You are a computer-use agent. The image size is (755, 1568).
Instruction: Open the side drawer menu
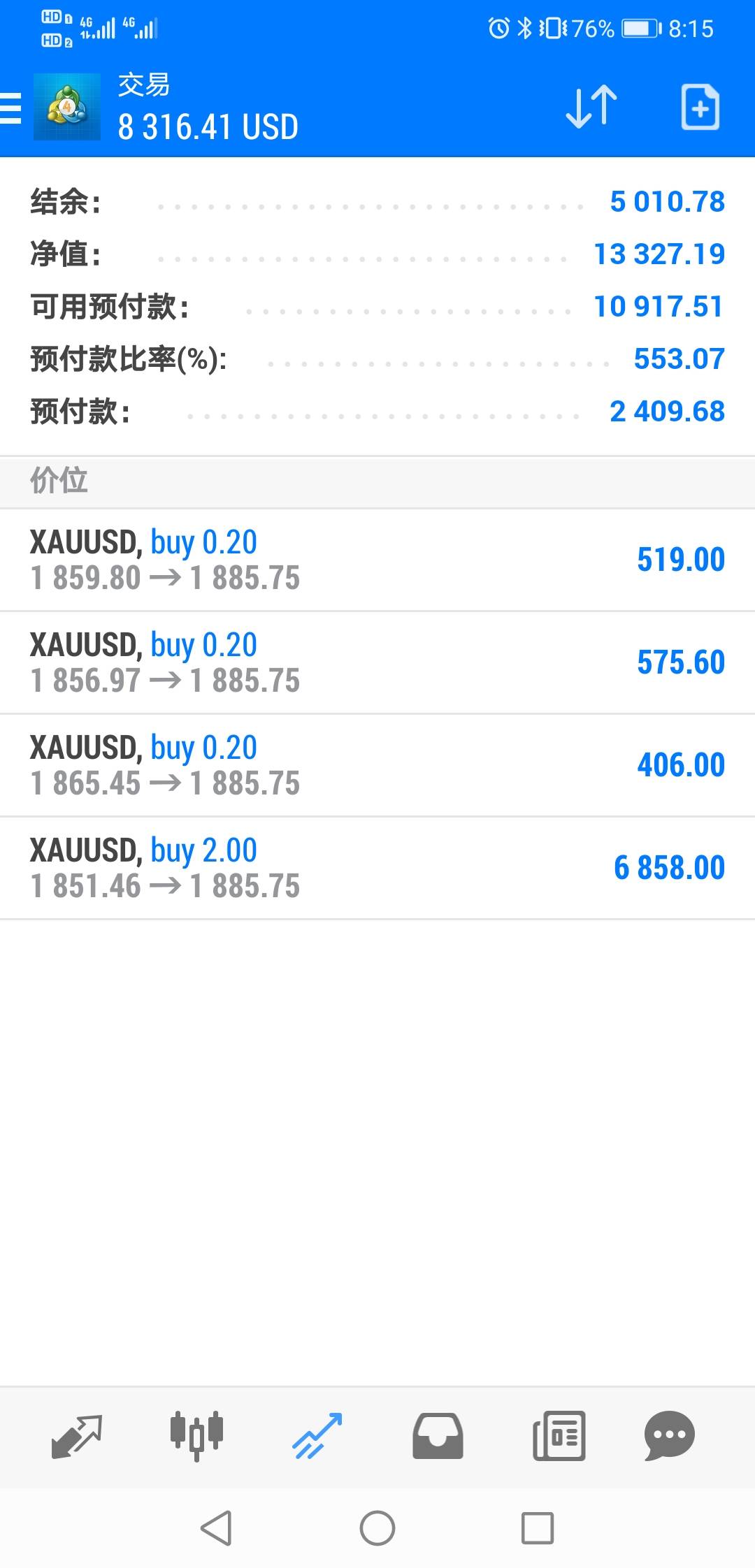[10, 108]
